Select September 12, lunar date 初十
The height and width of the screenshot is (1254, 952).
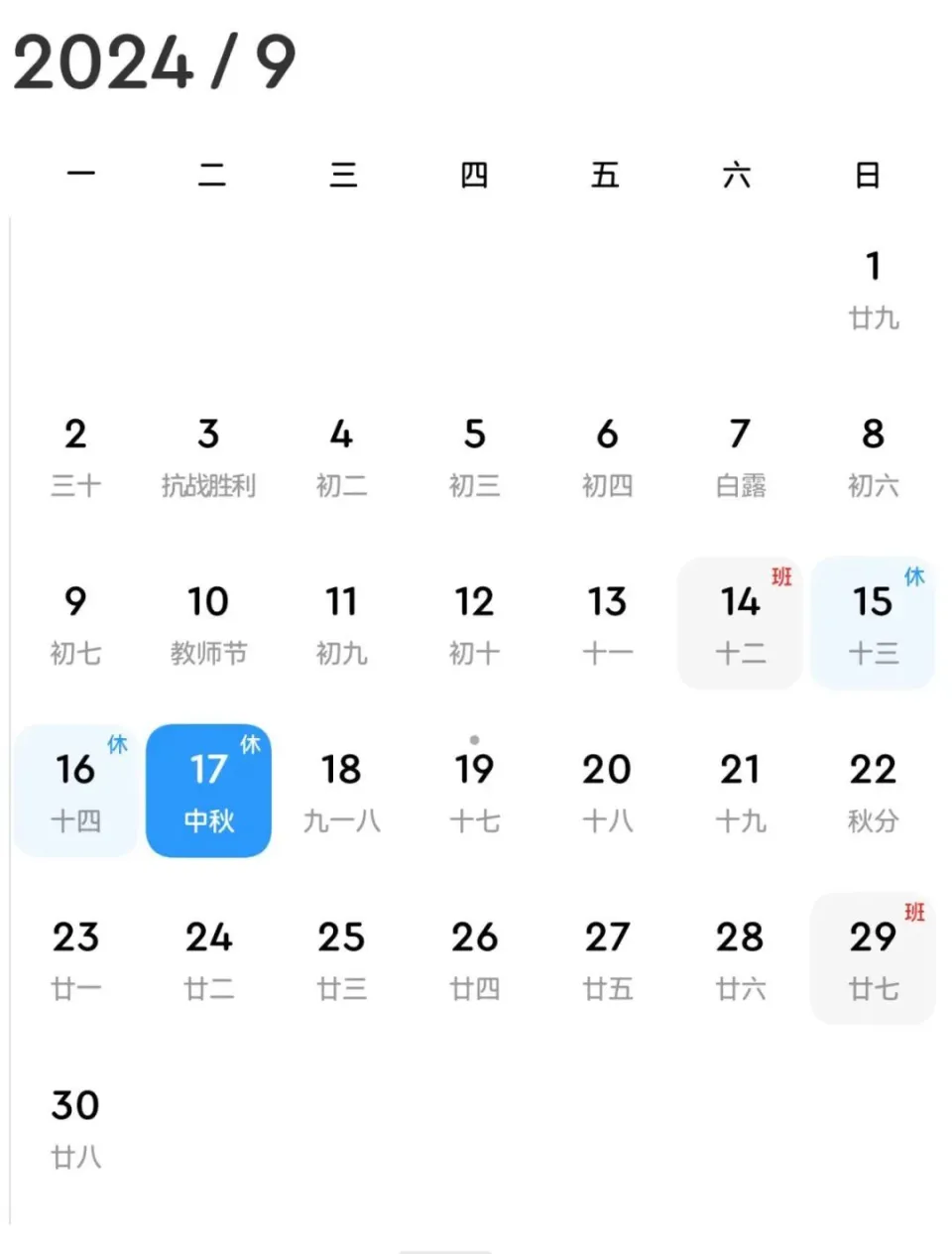click(474, 623)
